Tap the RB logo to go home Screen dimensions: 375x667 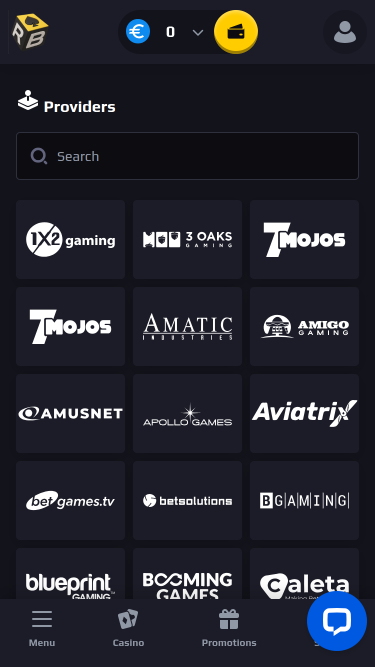30,31
